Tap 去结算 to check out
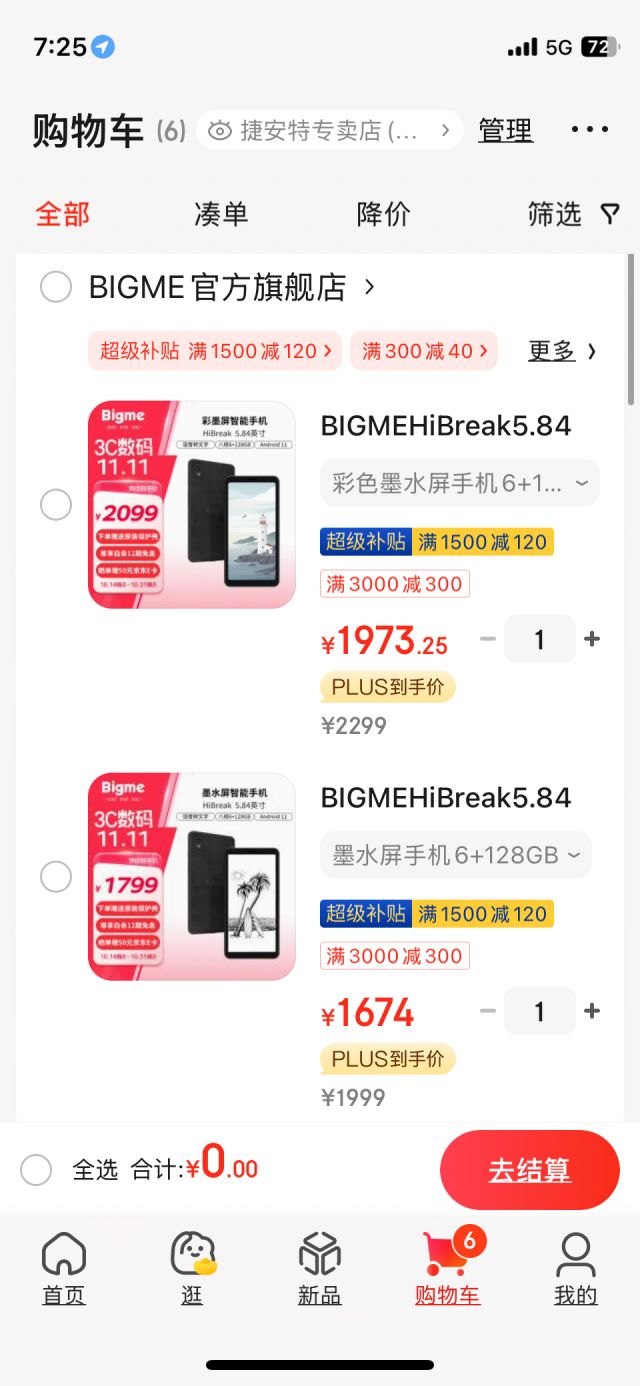Viewport: 640px width, 1386px height. click(529, 1170)
